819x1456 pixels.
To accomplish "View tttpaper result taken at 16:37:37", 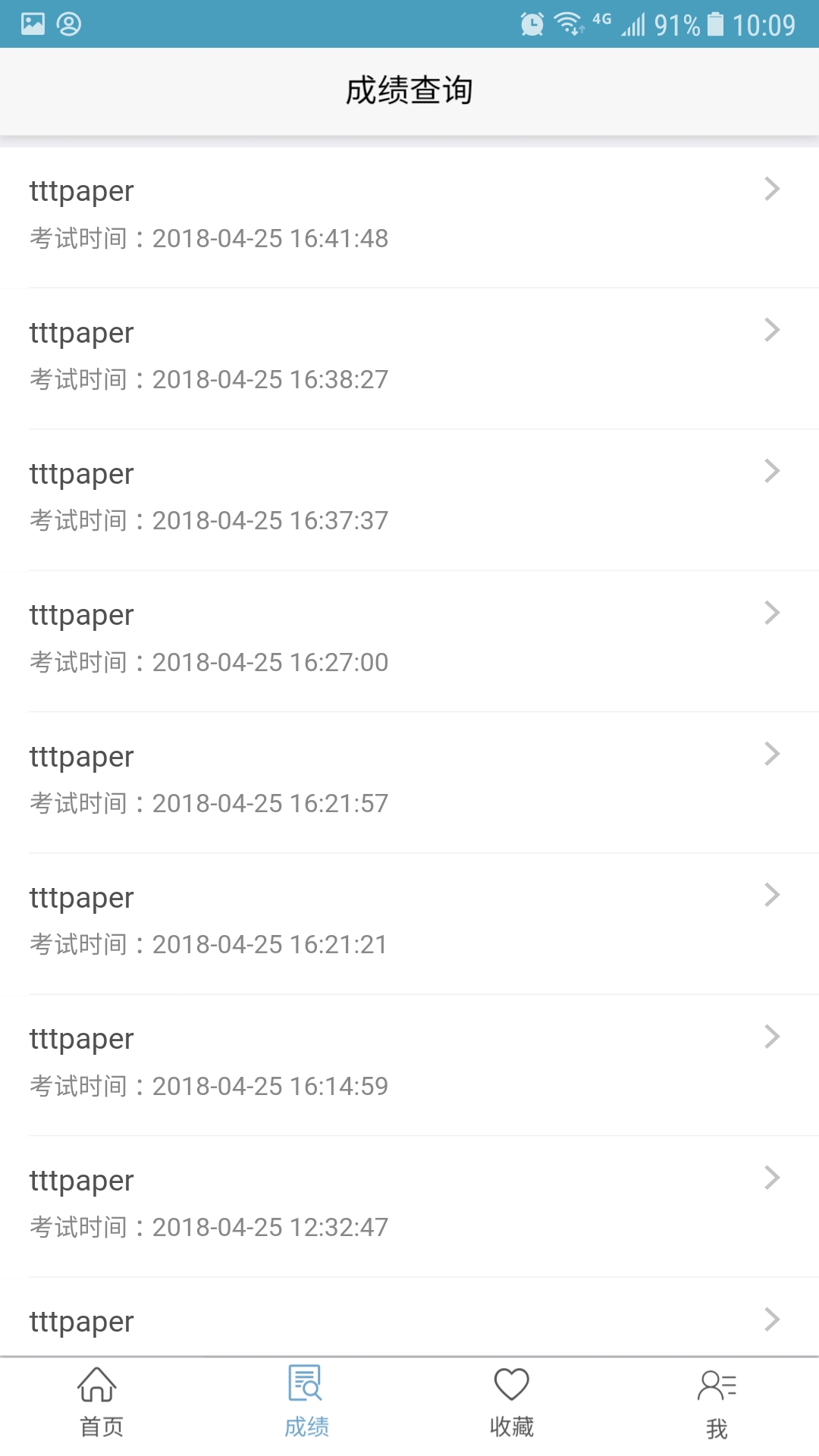I will (x=409, y=497).
